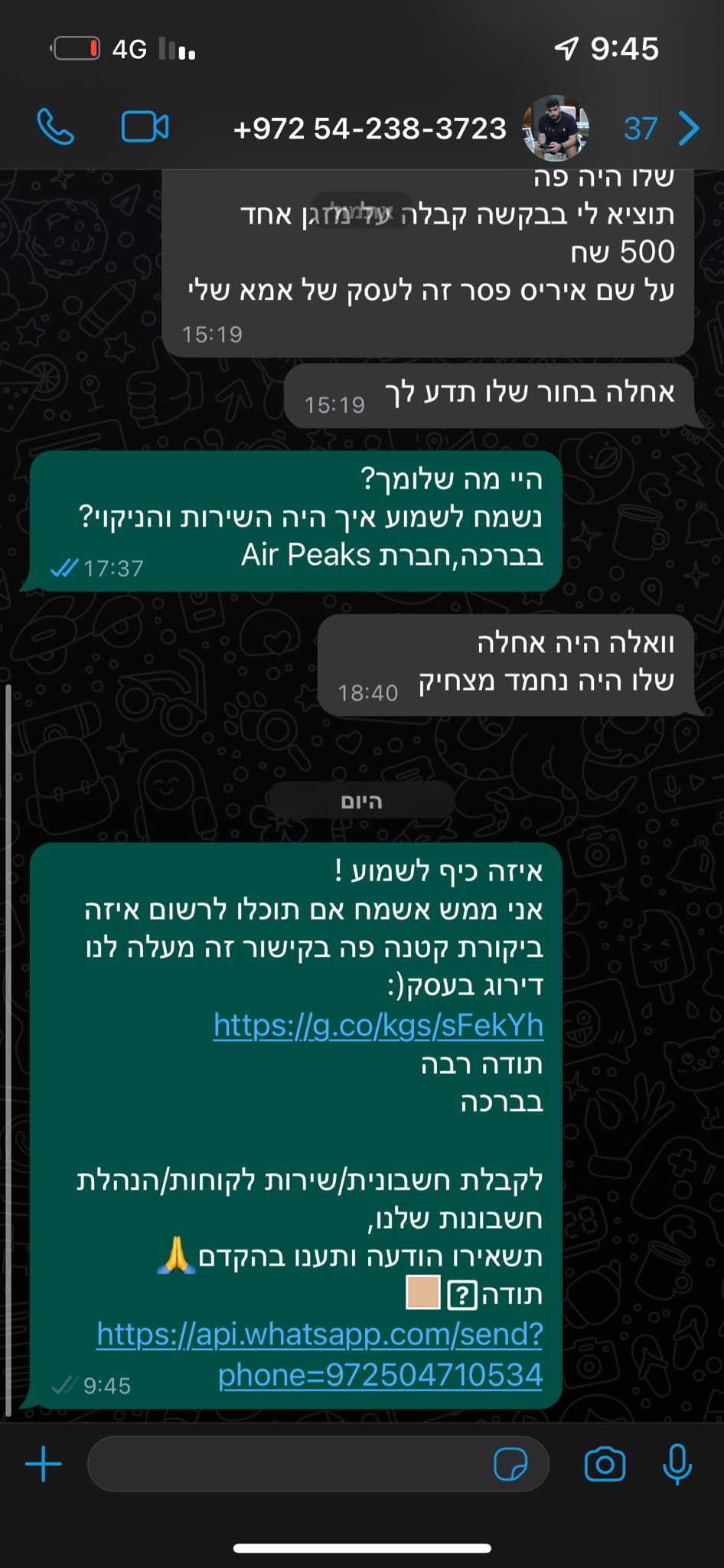Viewport: 724px width, 1568px height.
Task: Open the sticker picker
Action: pyautogui.click(x=510, y=1465)
